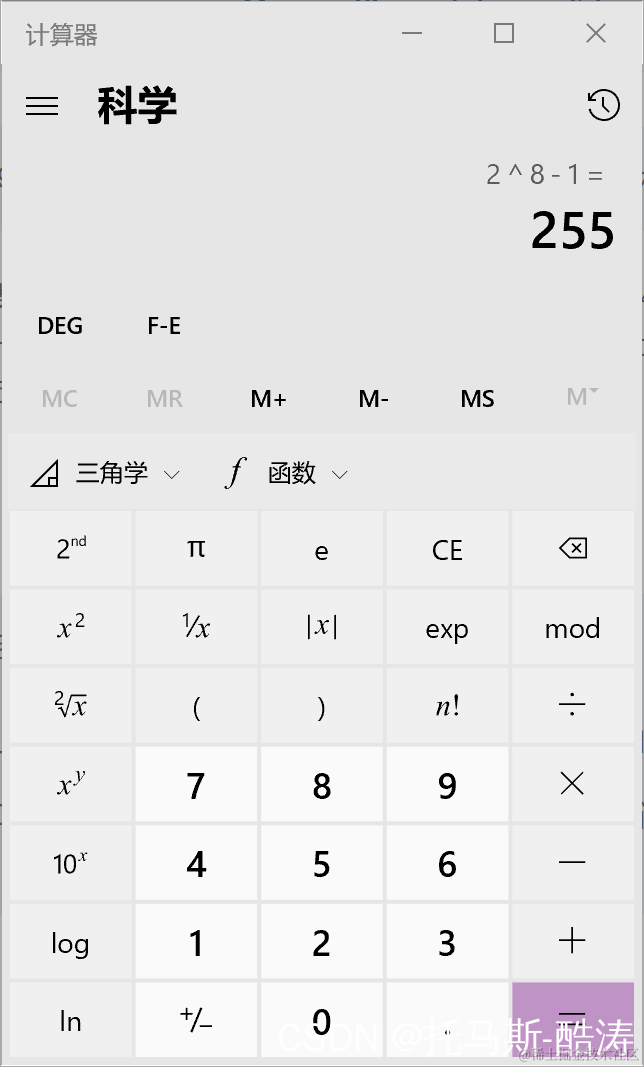Screen dimensions: 644x1067
Task: Choose the division operator
Action: (x=572, y=707)
